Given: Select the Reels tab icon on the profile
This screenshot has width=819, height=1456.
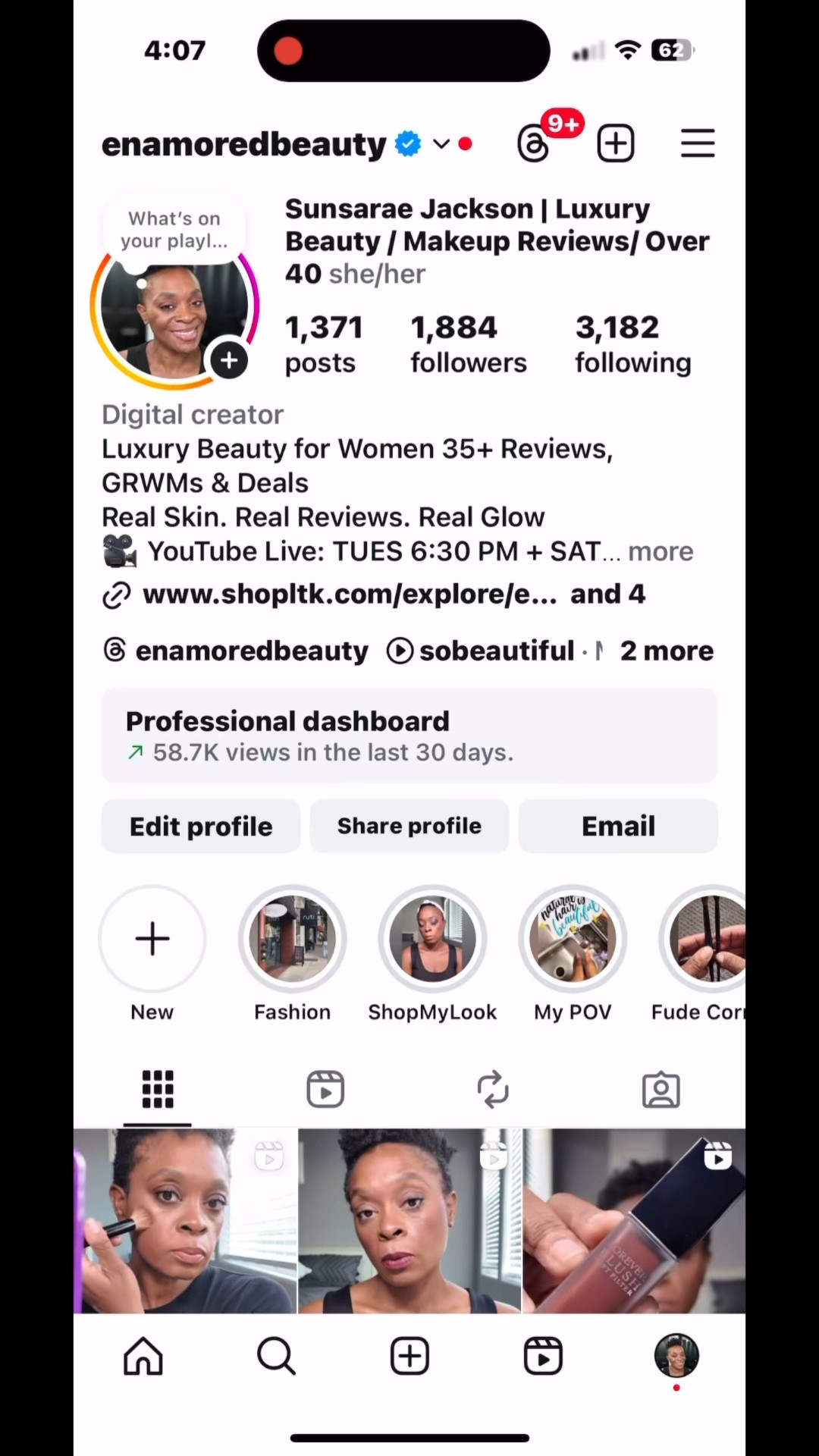Looking at the screenshot, I should coord(325,1089).
